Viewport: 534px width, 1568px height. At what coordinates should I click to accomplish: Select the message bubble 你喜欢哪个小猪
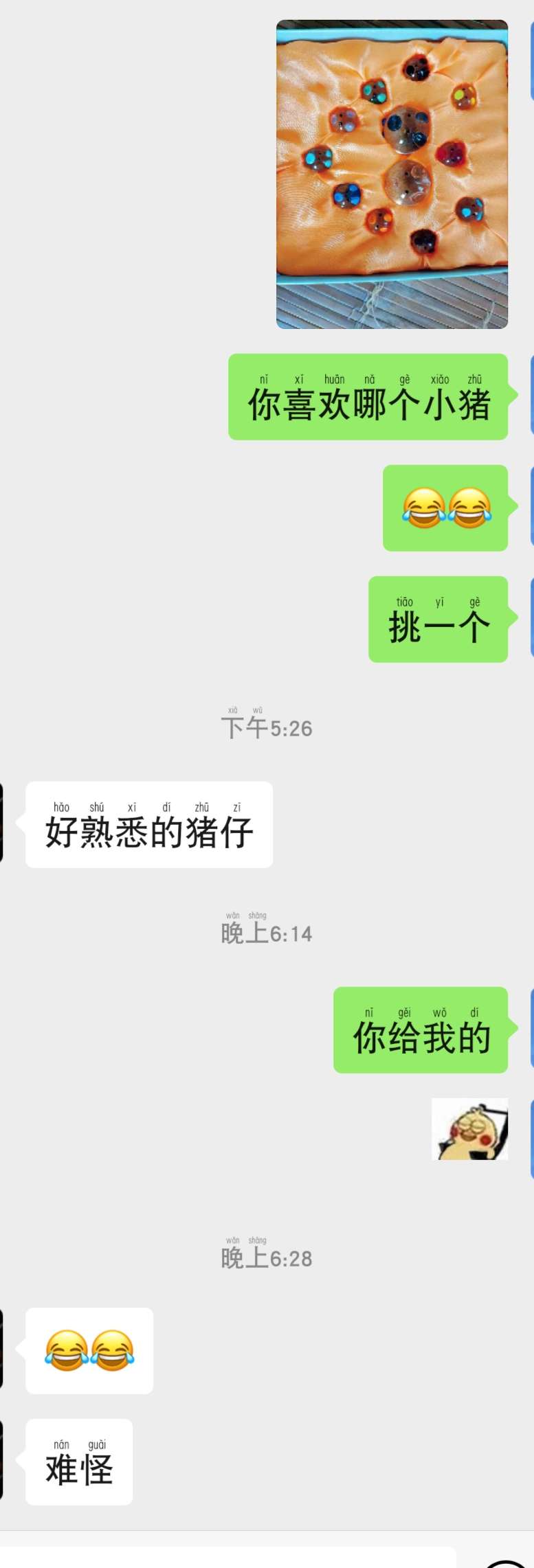pos(368,398)
